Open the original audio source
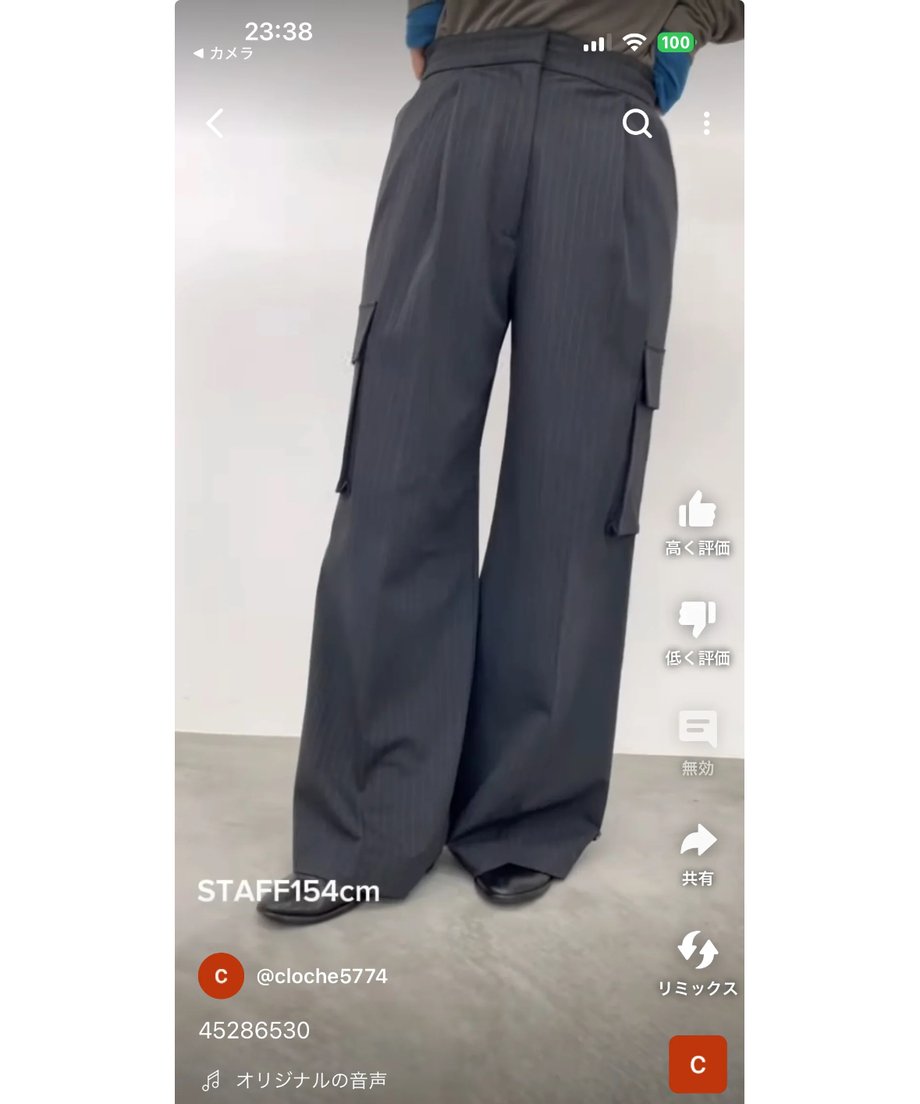Image resolution: width=920 pixels, height=1104 pixels. point(310,1080)
